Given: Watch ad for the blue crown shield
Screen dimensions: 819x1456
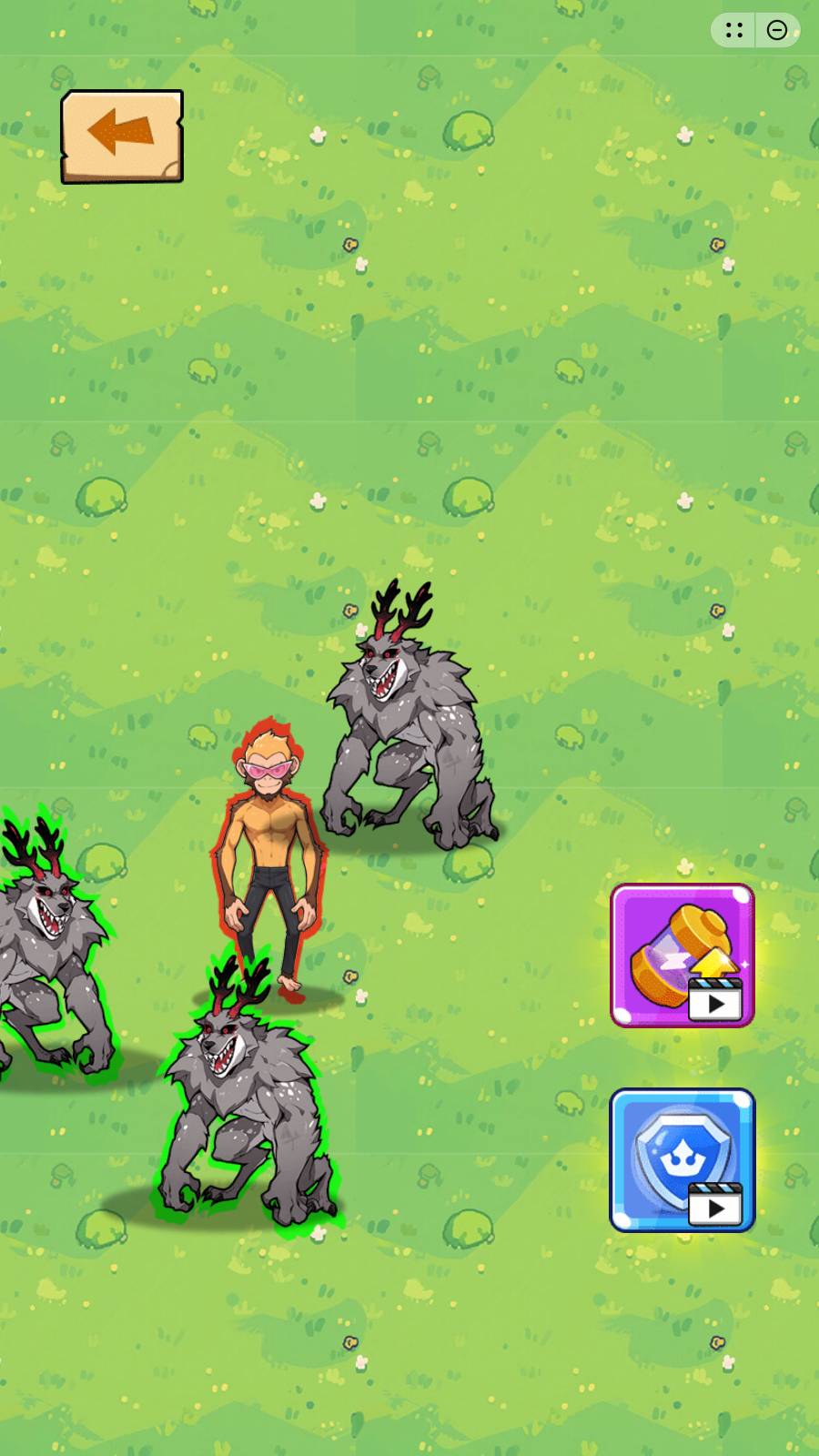Looking at the screenshot, I should click(x=682, y=1160).
